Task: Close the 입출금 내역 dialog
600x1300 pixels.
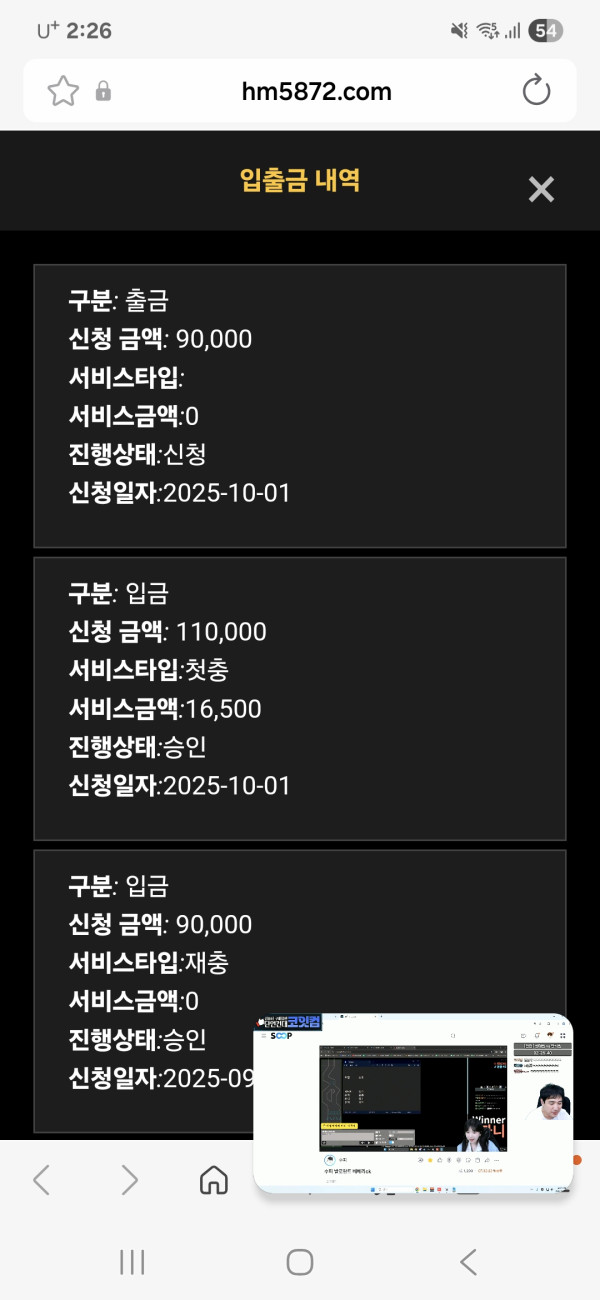Action: (541, 189)
